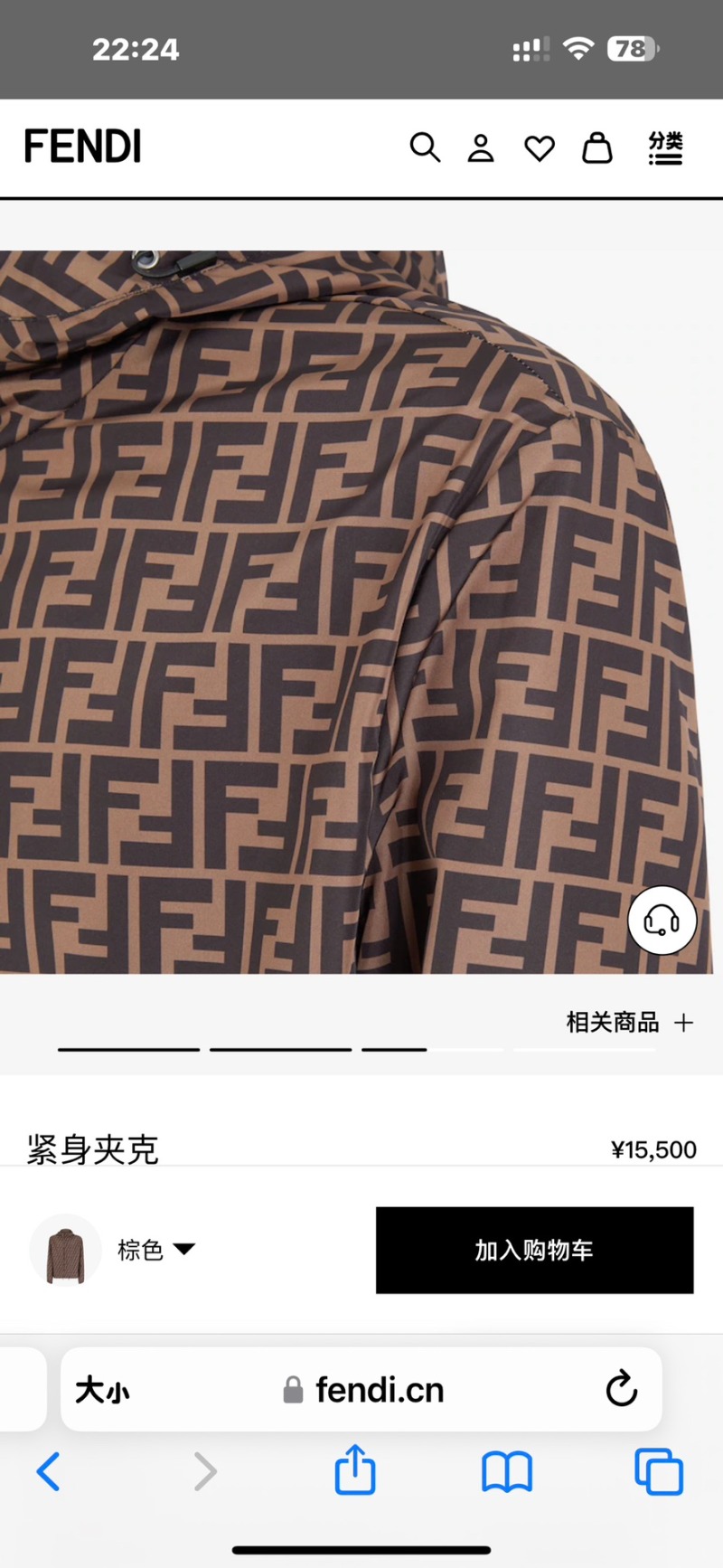The width and height of the screenshot is (723, 1568).
Task: Share this page from Safari toolbar
Action: click(355, 1470)
